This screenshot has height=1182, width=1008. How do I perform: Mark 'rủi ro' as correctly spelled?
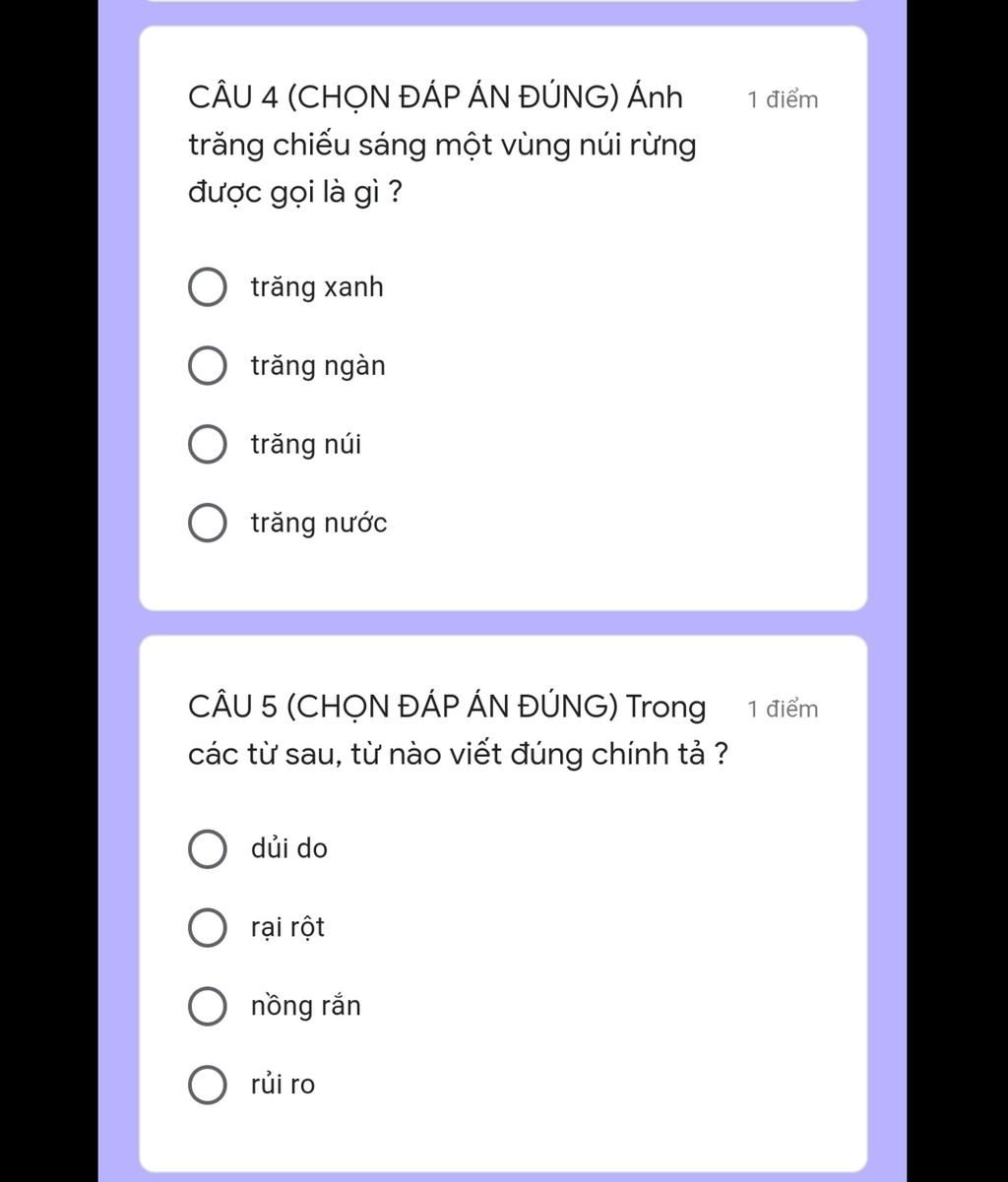pyautogui.click(x=207, y=1086)
